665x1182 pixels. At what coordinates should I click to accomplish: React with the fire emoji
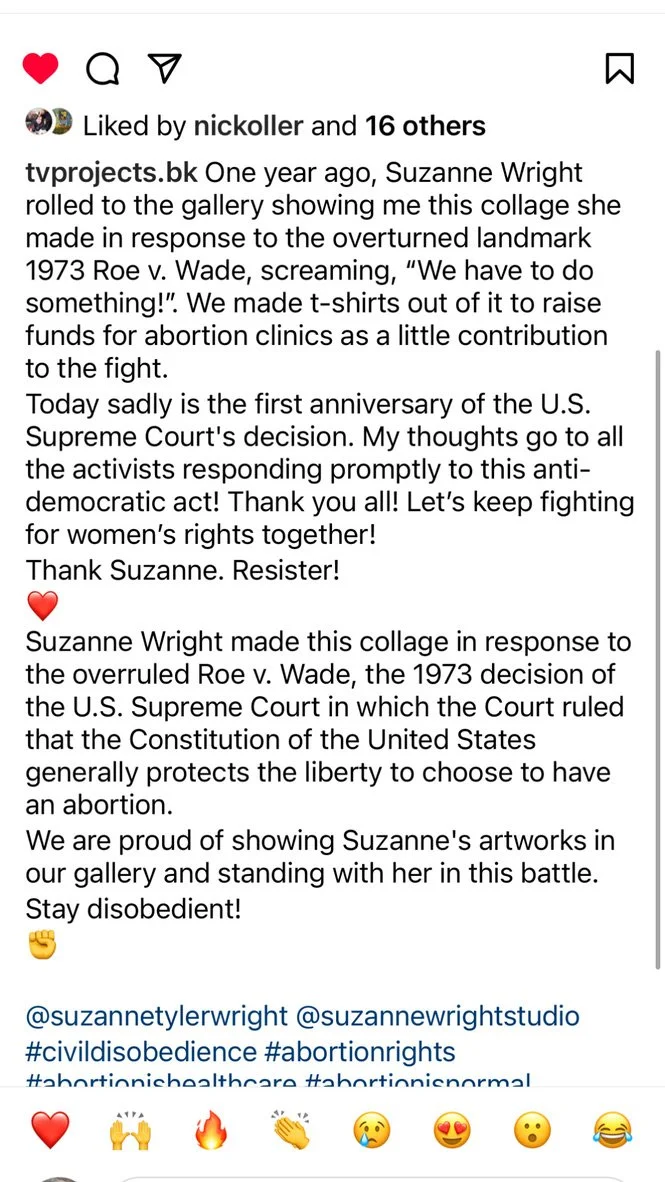pyautogui.click(x=210, y=1130)
